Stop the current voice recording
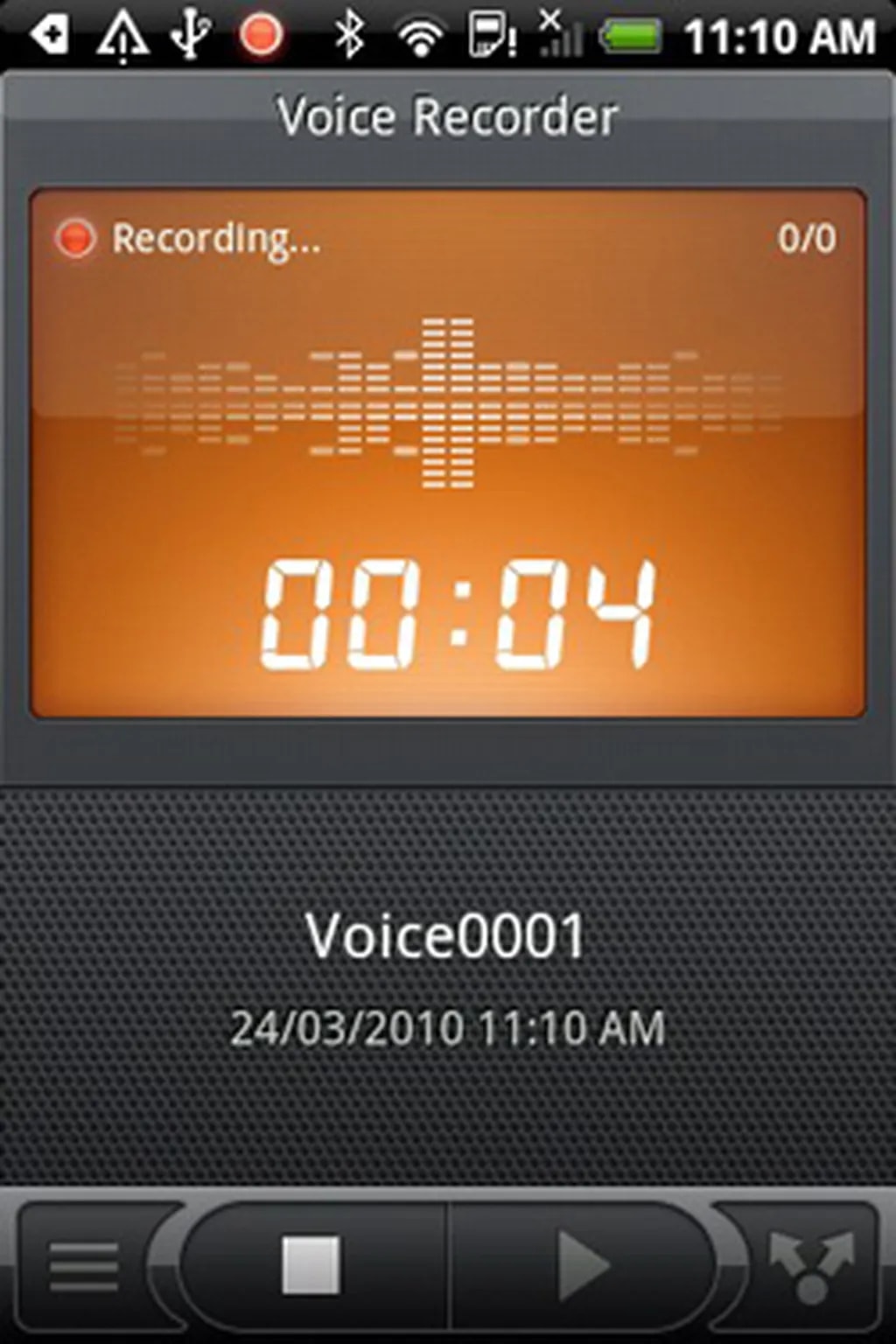The width and height of the screenshot is (896, 1344). (311, 1264)
